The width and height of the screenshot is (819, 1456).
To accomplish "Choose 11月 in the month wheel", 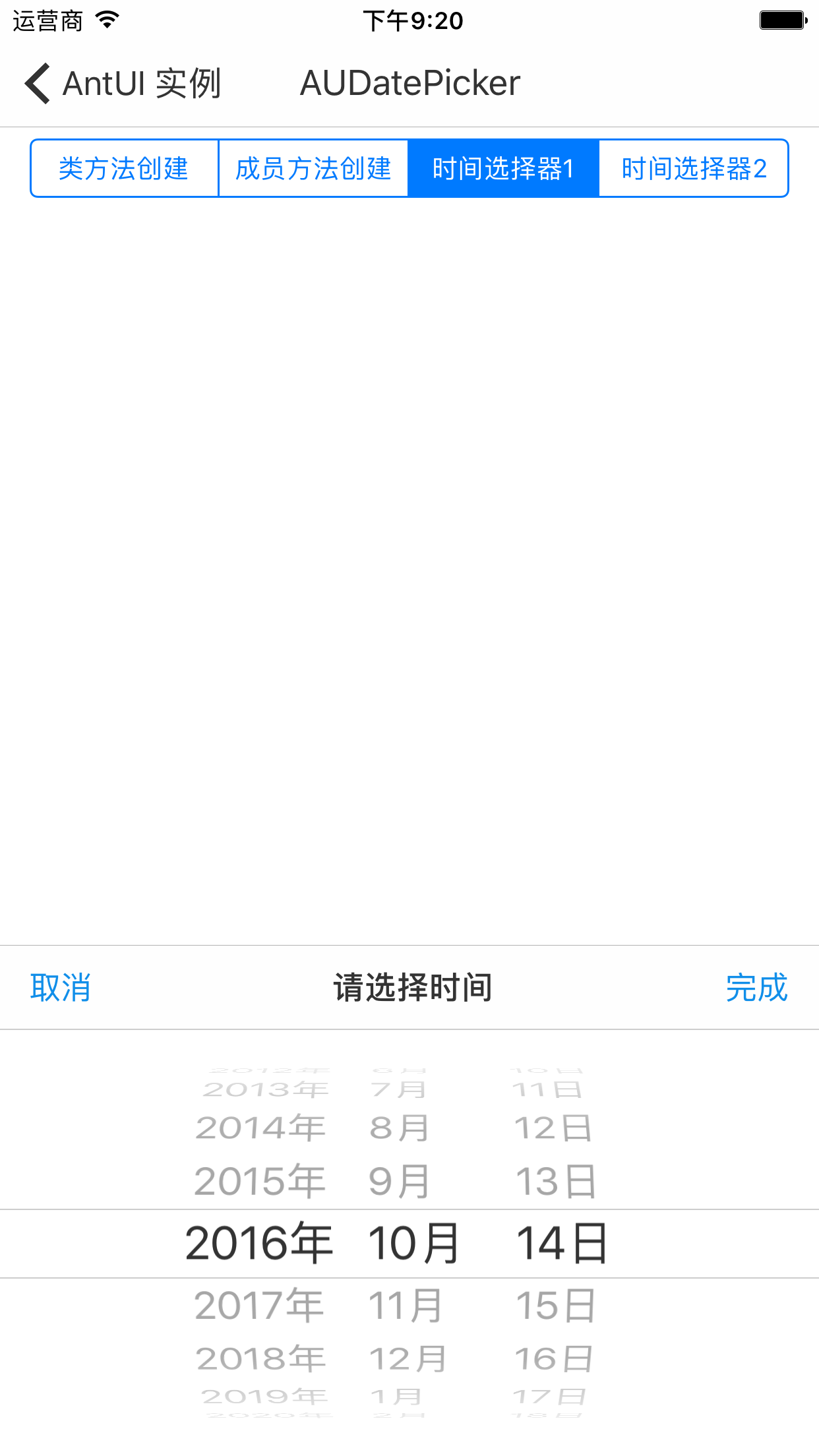I will point(406,1304).
